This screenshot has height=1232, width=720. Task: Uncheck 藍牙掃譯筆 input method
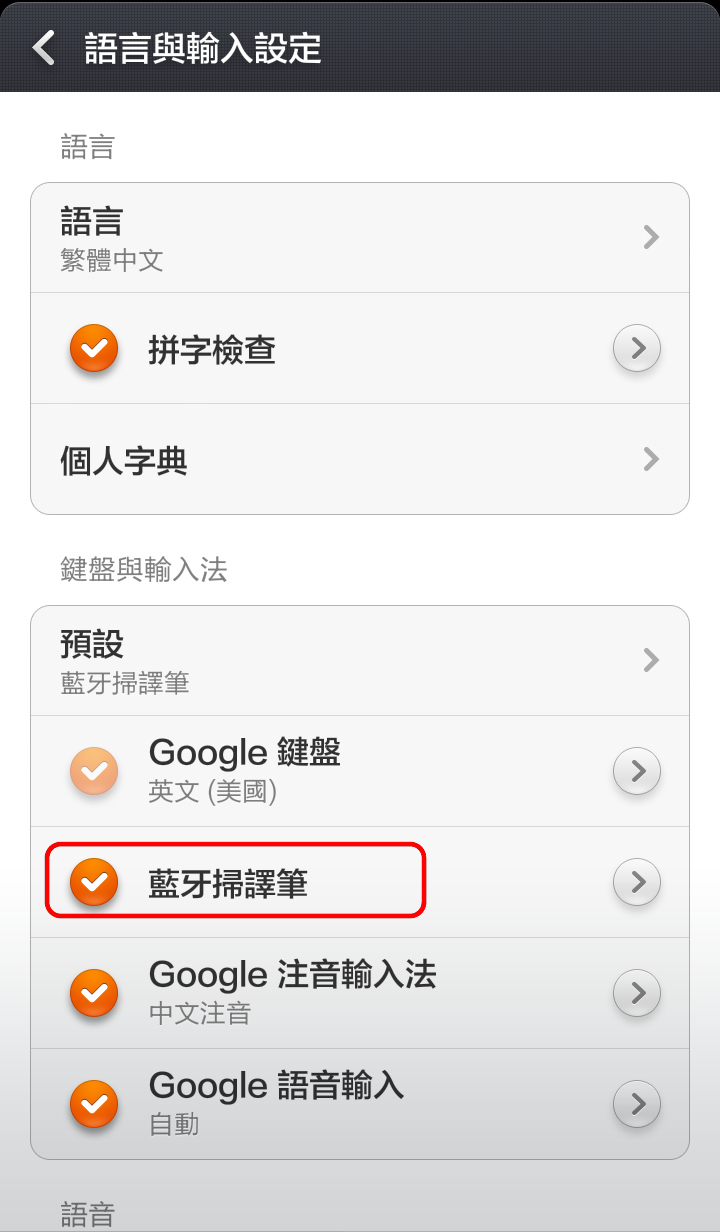coord(94,882)
